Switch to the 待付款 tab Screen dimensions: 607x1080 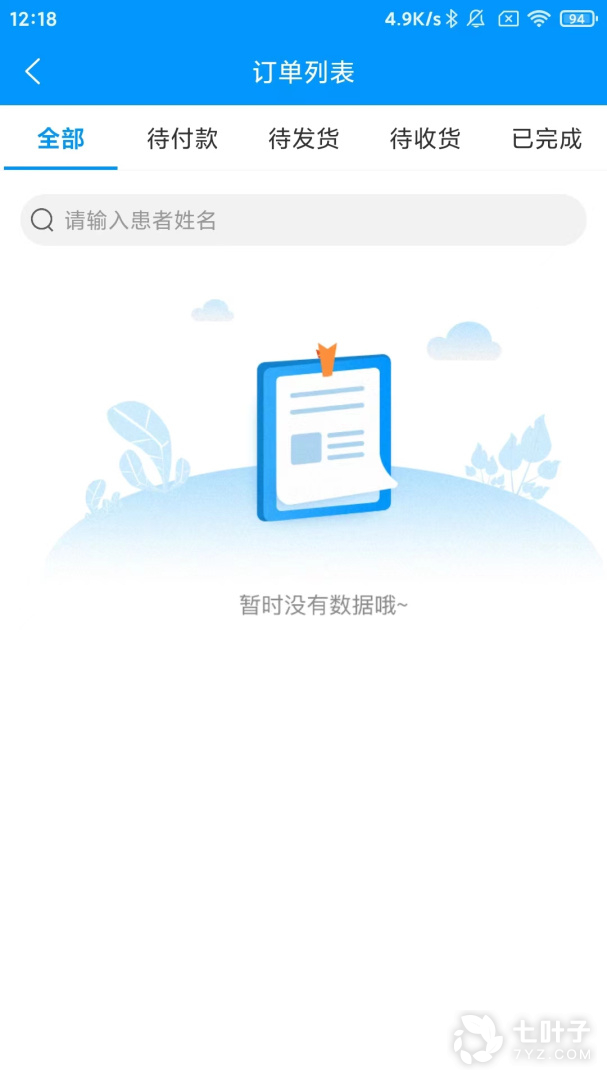(x=182, y=139)
